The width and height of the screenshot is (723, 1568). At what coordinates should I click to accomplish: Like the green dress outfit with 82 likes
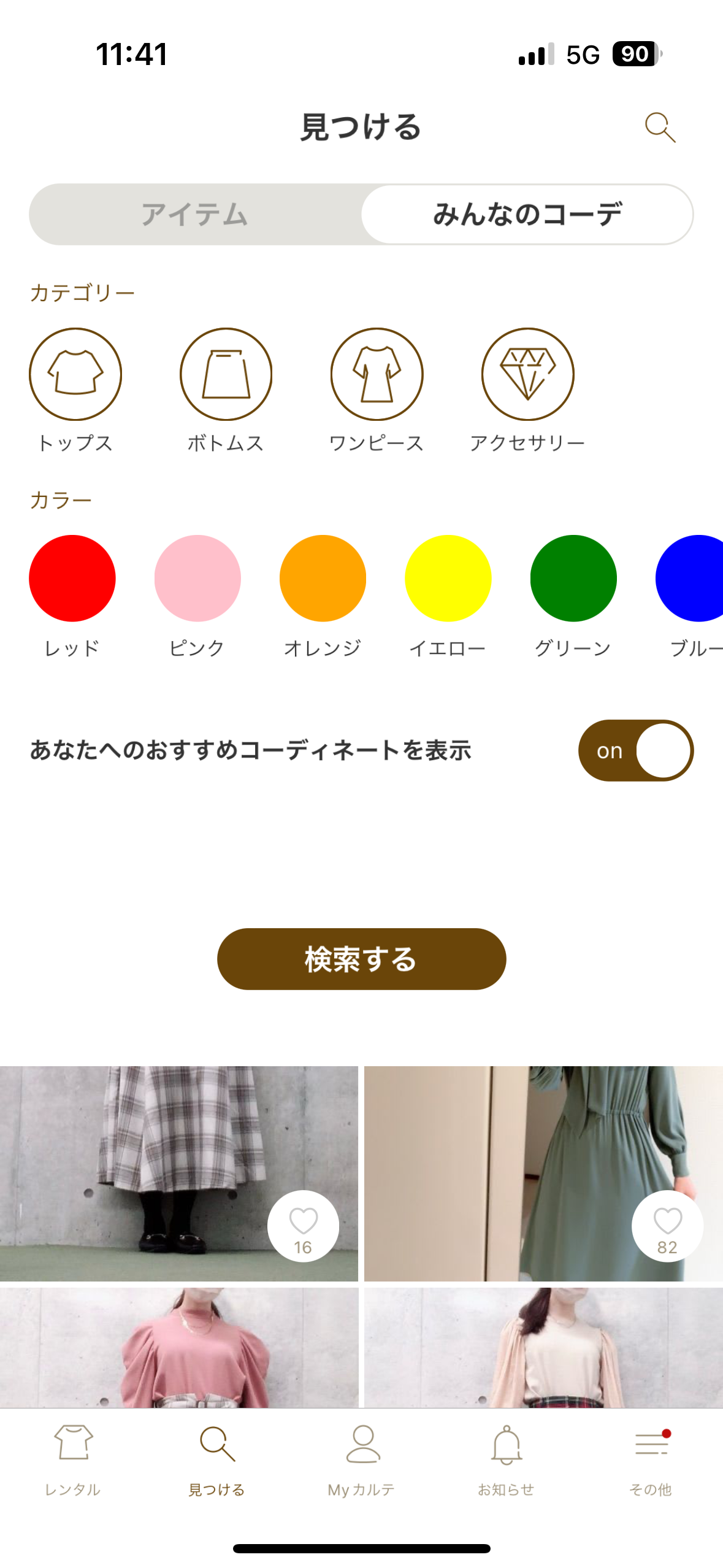coord(667,1226)
